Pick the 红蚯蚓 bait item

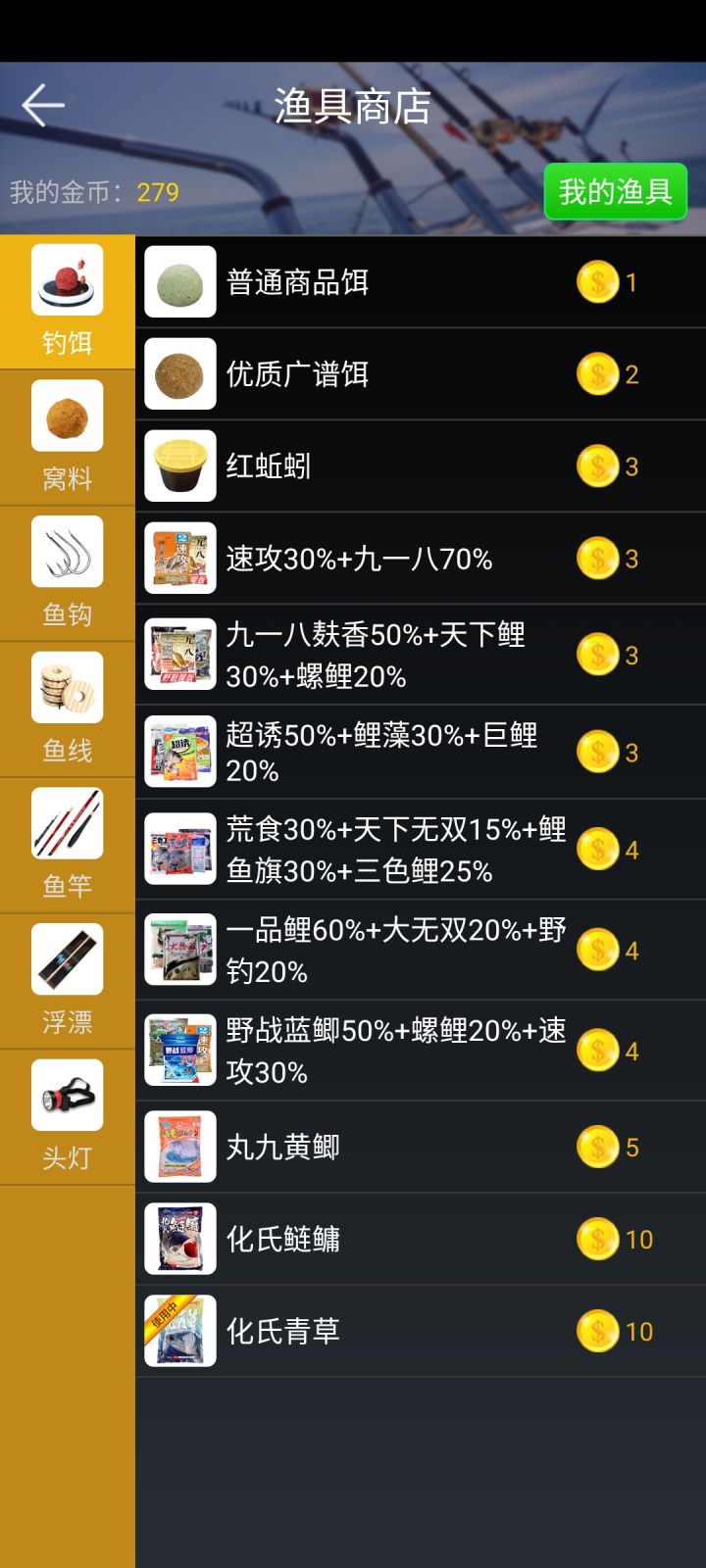(x=420, y=466)
